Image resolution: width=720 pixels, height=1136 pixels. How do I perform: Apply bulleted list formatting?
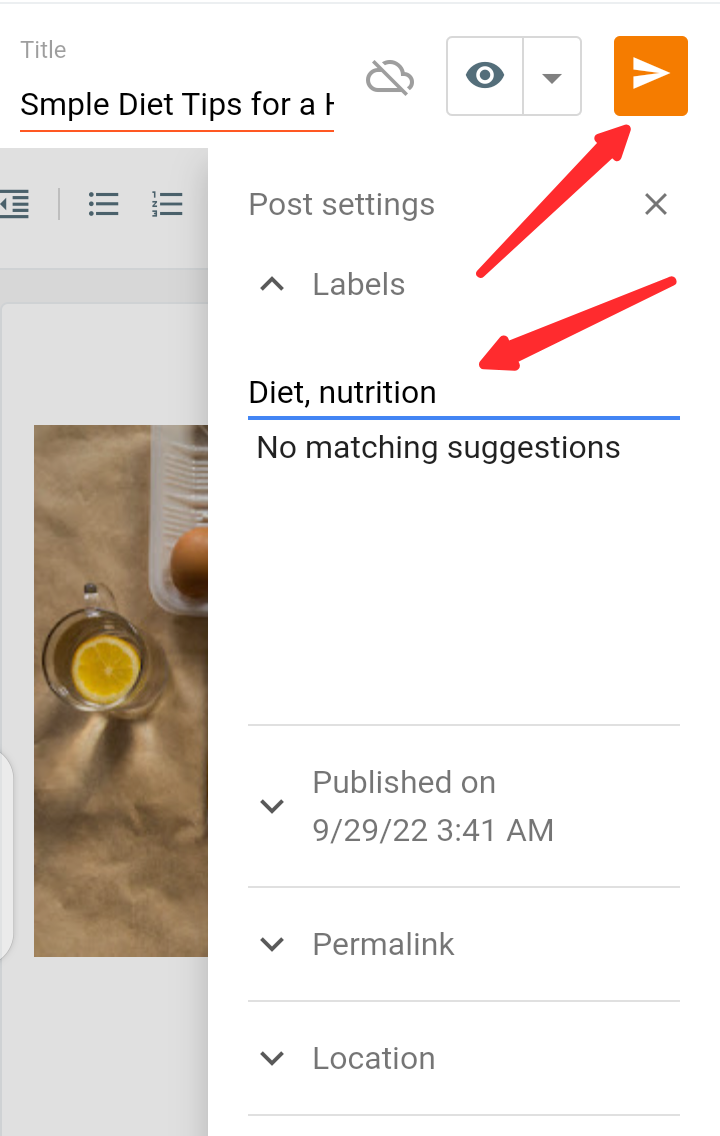(104, 204)
